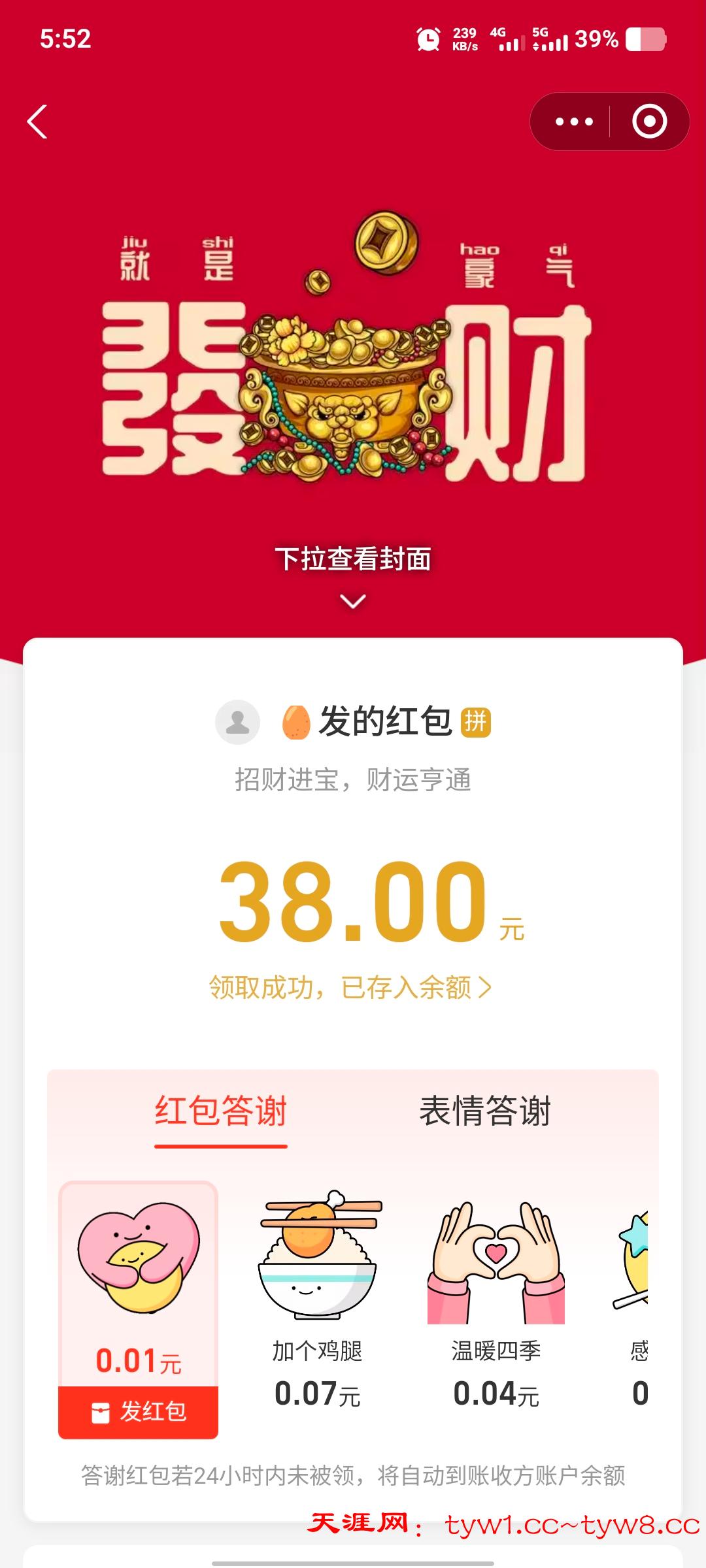Switch to the 红包答谢 tab

[221, 1111]
